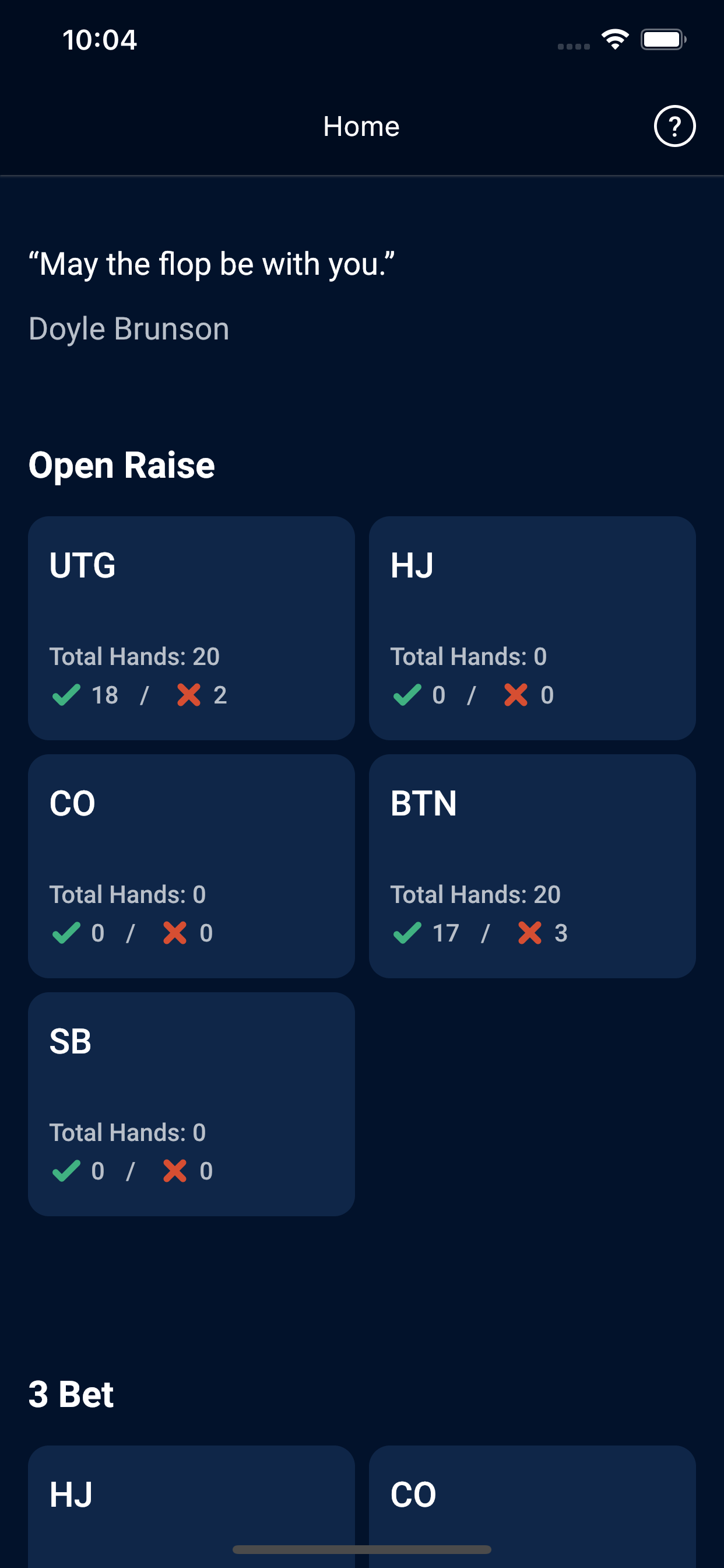Open the HJ card under Open Raise
This screenshot has height=1568, width=724.
532,627
